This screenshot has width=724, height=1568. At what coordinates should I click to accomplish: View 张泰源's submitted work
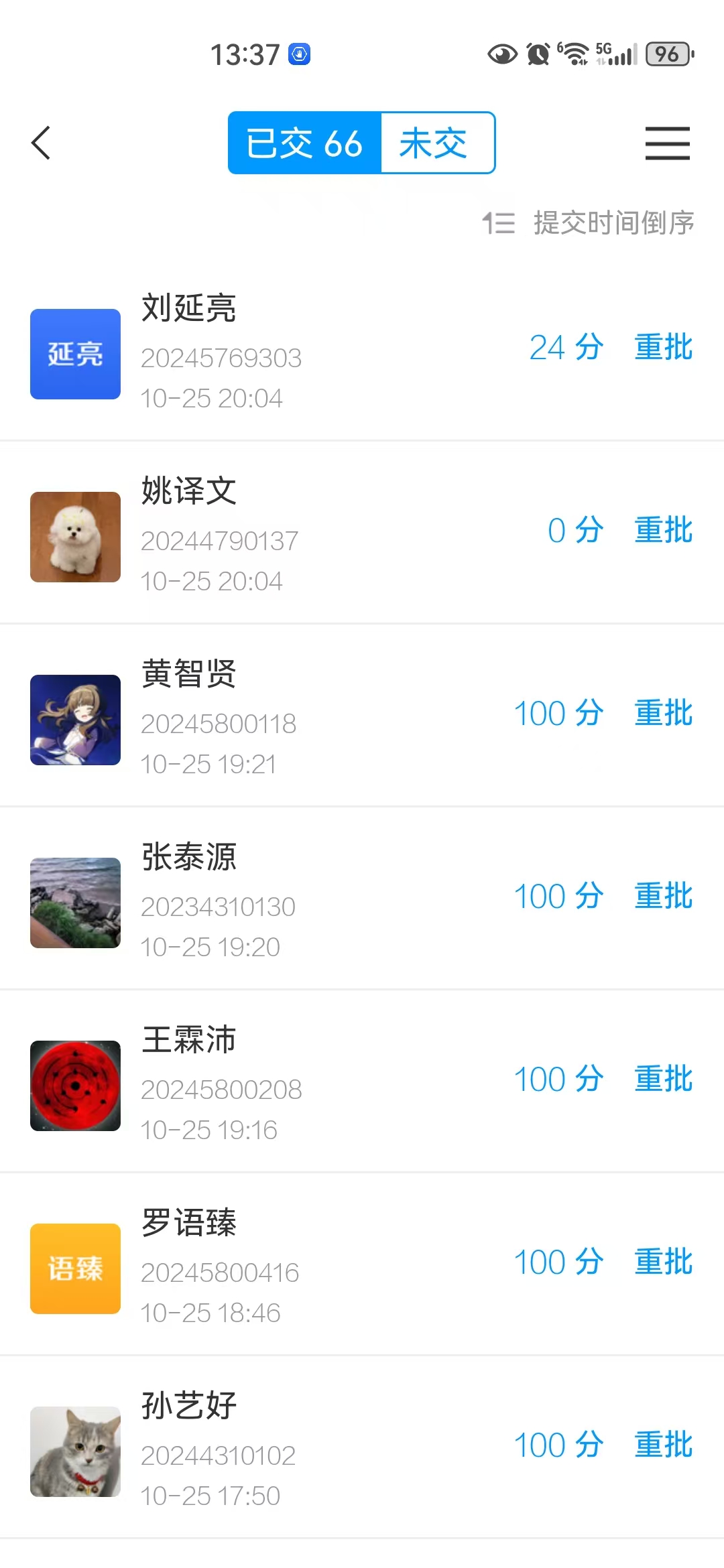(268, 902)
